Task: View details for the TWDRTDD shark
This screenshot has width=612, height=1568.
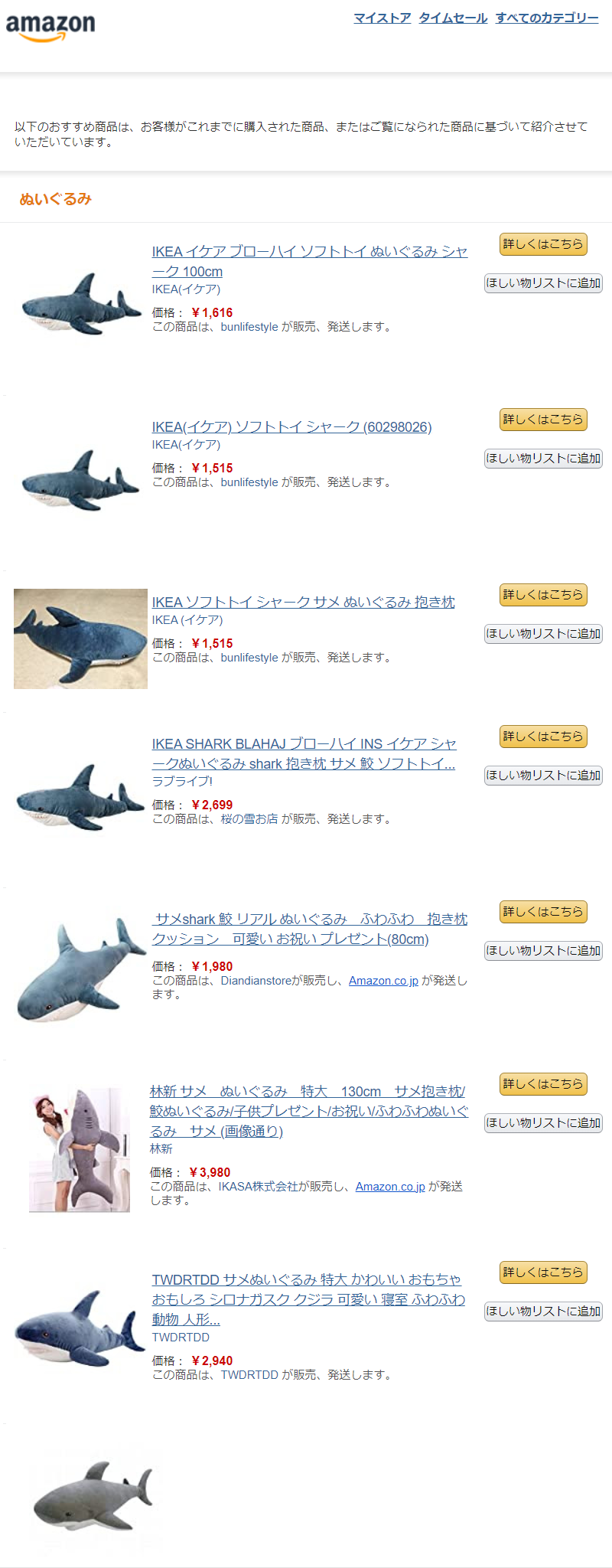Action: click(543, 1272)
